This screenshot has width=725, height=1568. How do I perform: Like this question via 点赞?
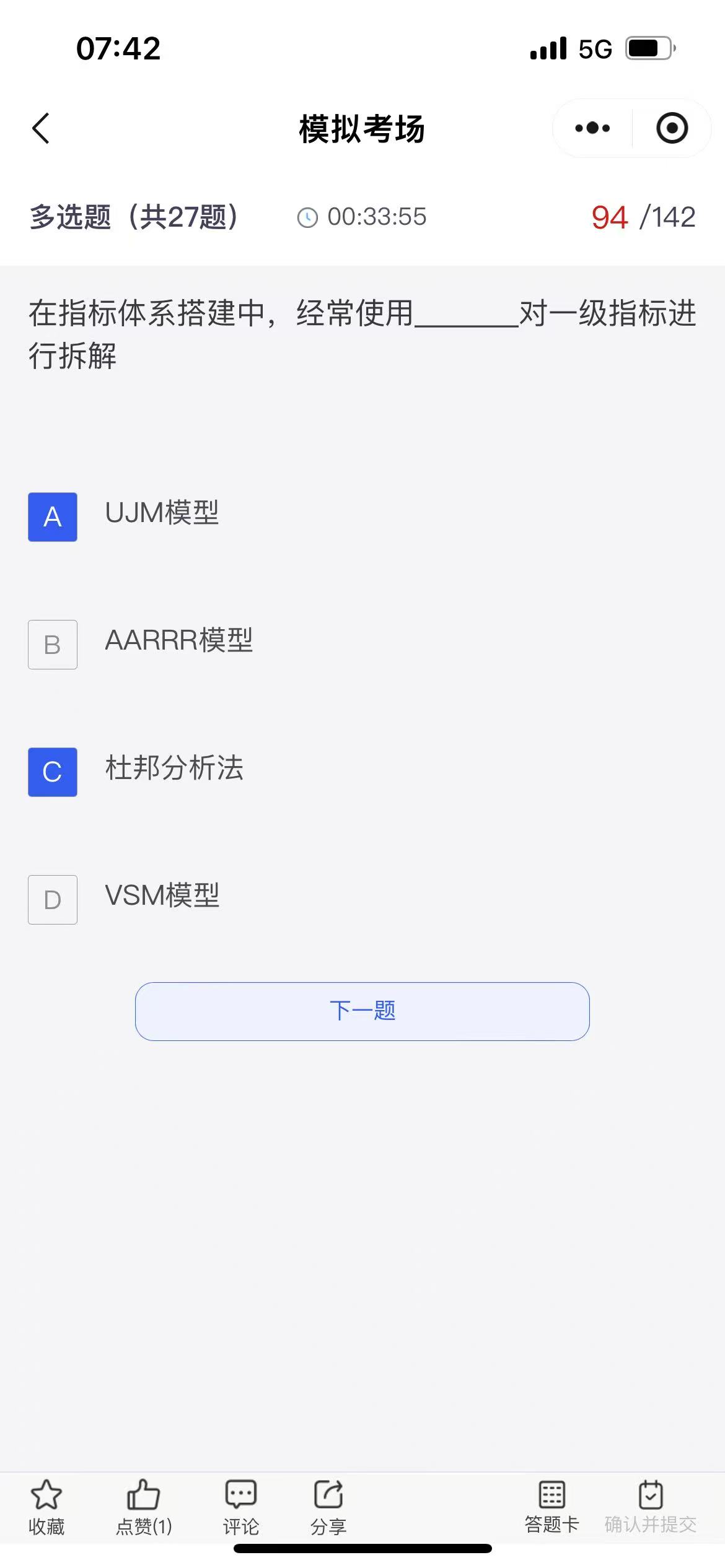(144, 1507)
